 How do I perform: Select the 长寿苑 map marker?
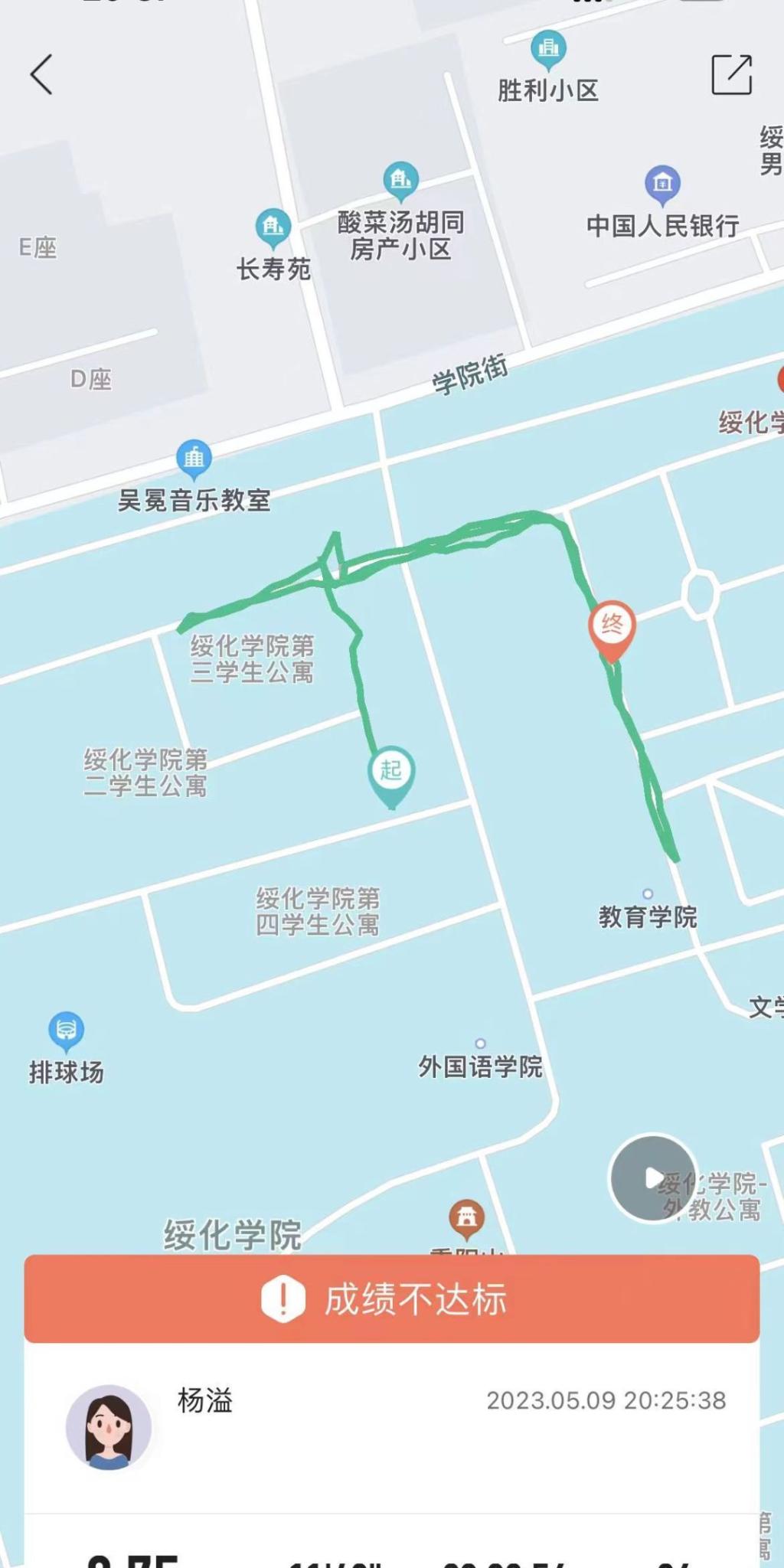click(273, 227)
